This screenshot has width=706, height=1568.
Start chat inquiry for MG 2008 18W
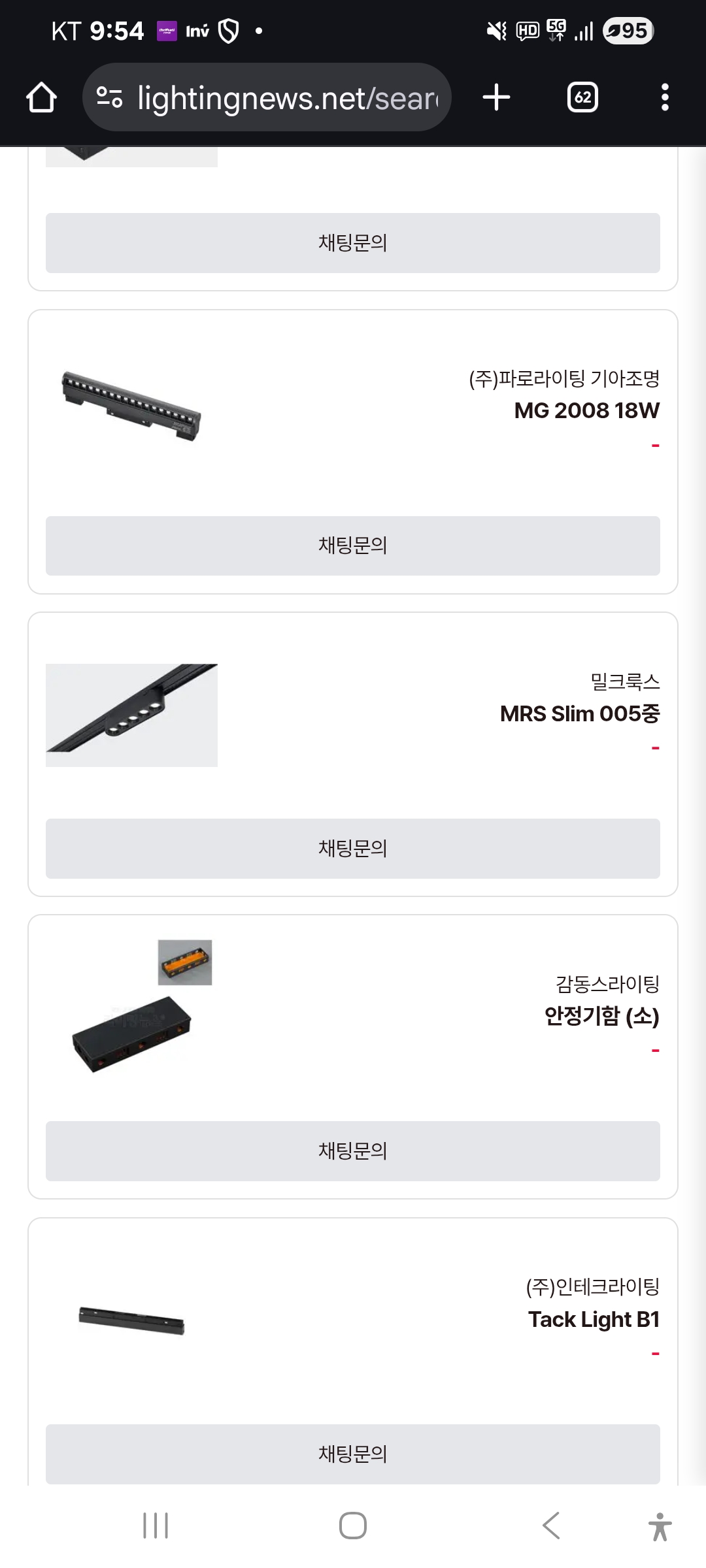353,546
